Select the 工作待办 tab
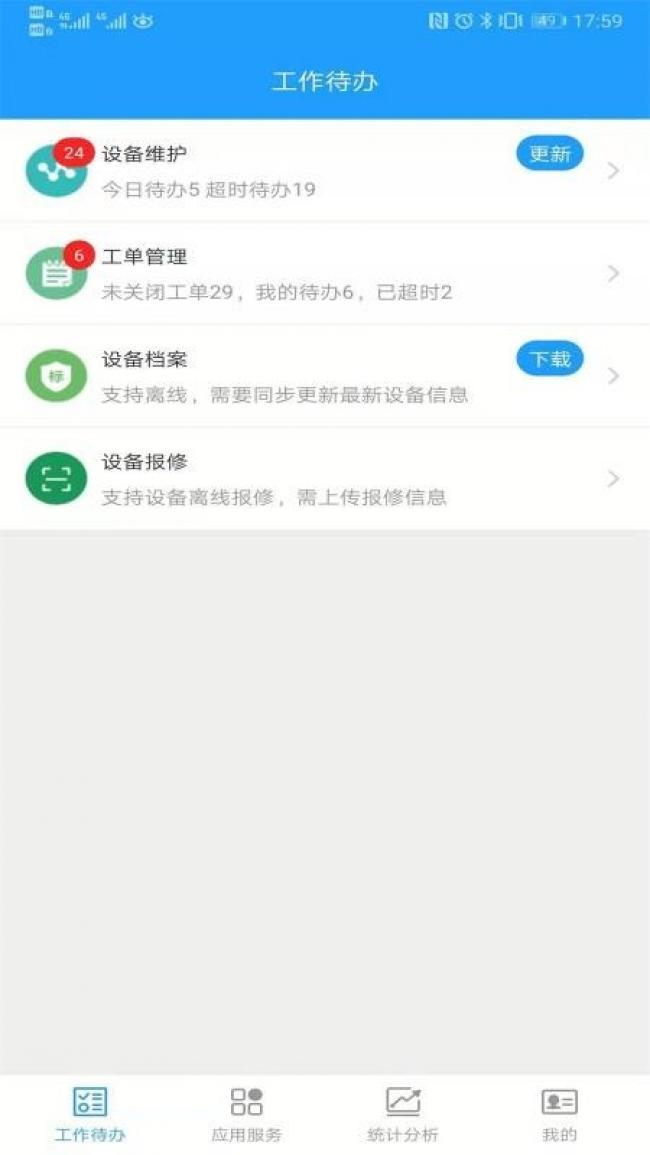This screenshot has height=1155, width=650. [90, 1114]
